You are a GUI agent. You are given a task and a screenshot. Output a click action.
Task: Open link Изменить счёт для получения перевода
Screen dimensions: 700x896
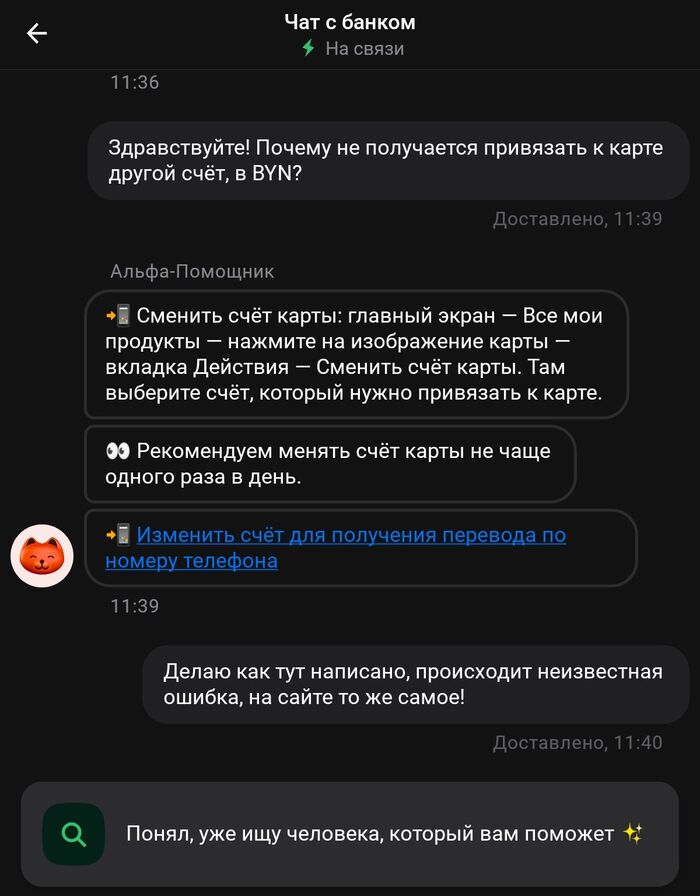point(350,535)
